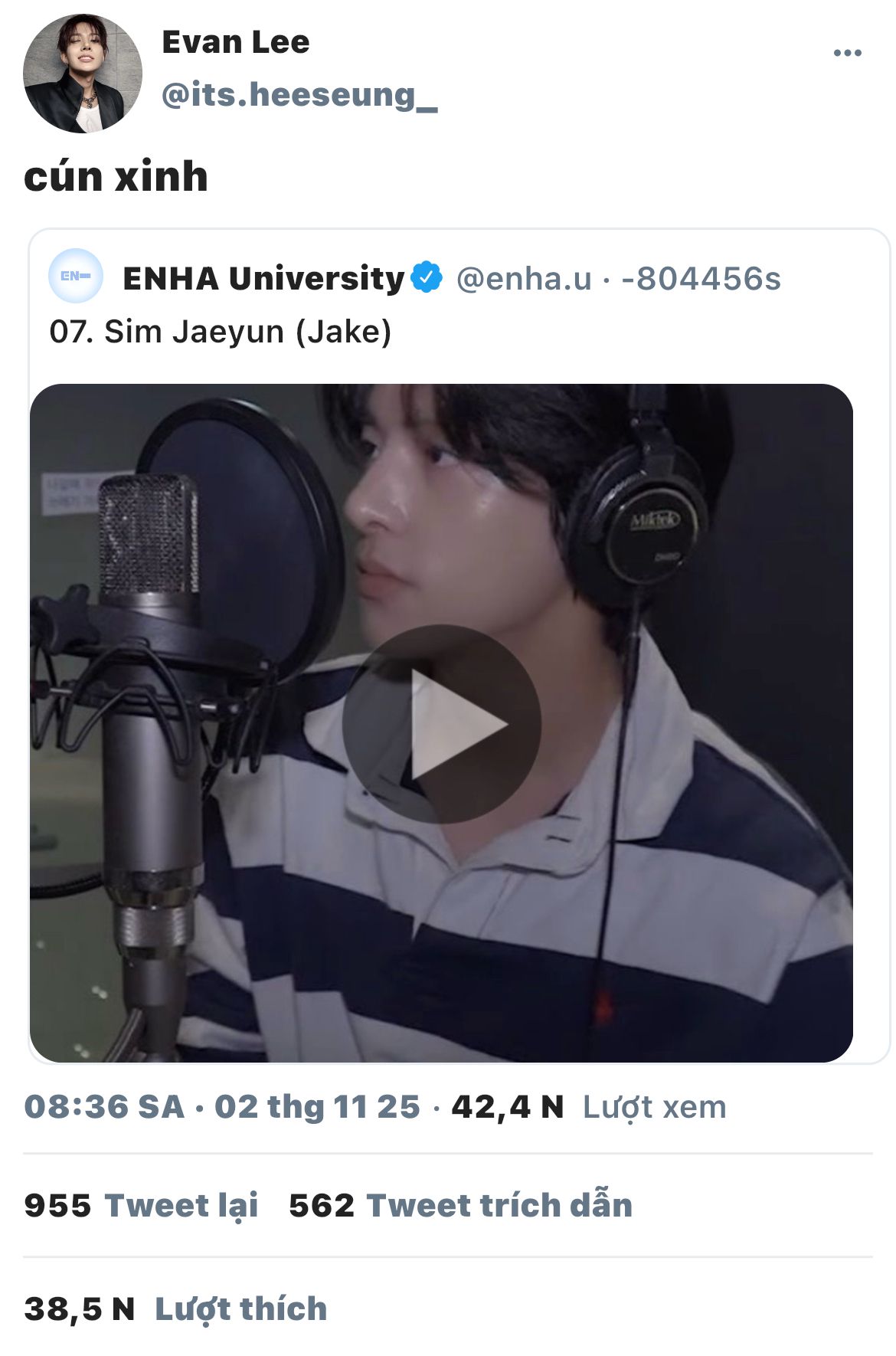View the 38,5 N Lượt thích list
896x1356 pixels.
tap(175, 1309)
